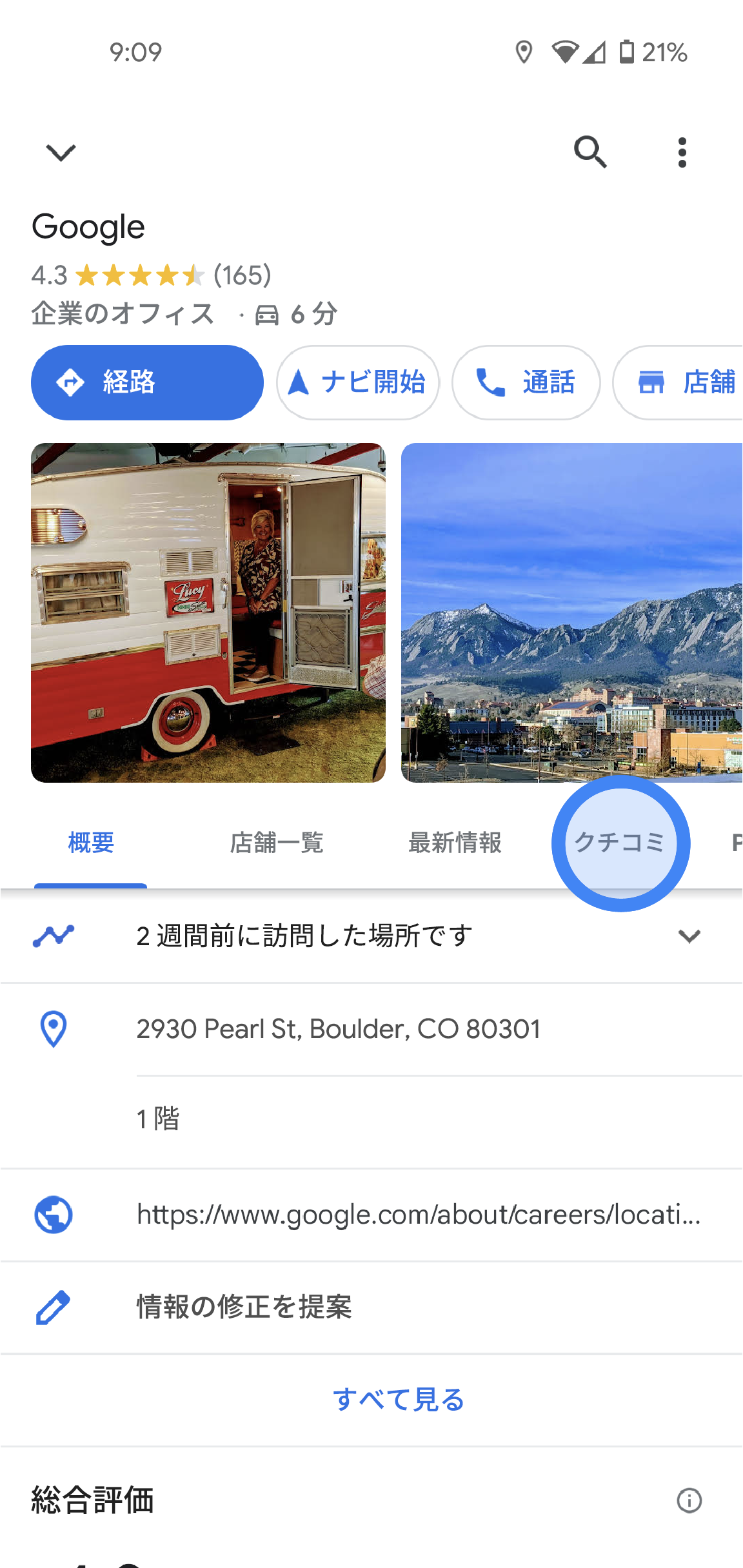
Task: Open search on the place page
Action: (590, 152)
